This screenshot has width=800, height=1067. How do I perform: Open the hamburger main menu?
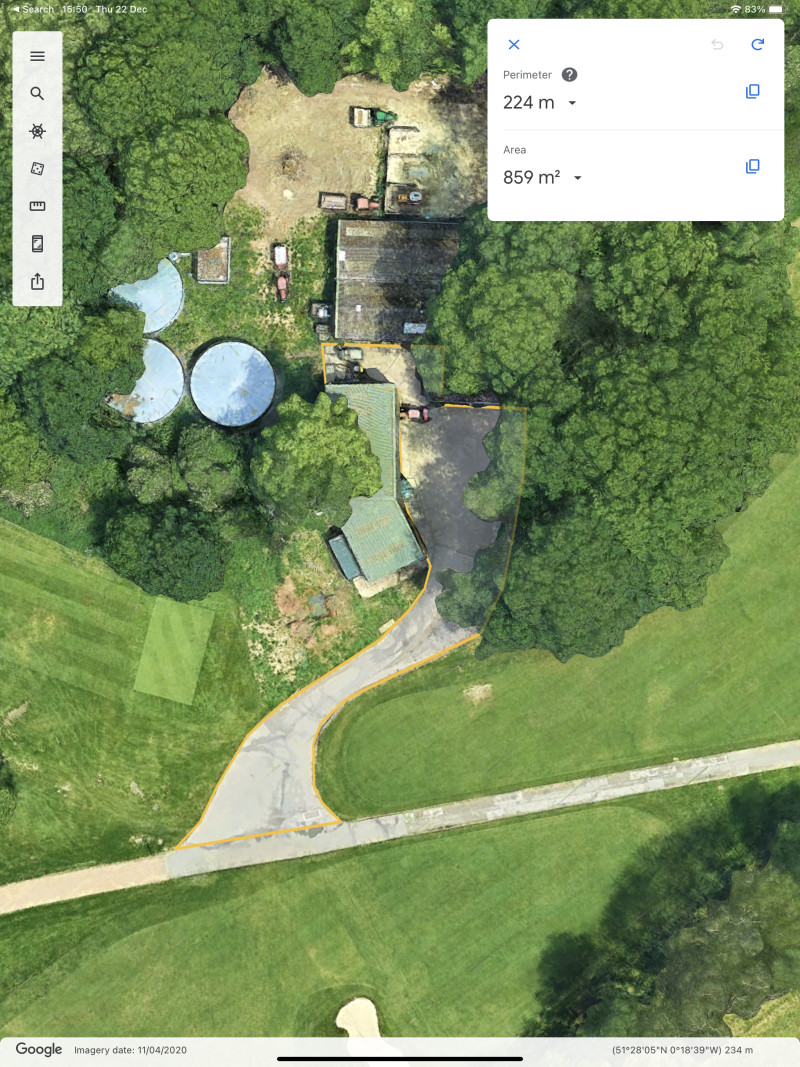(x=37, y=56)
